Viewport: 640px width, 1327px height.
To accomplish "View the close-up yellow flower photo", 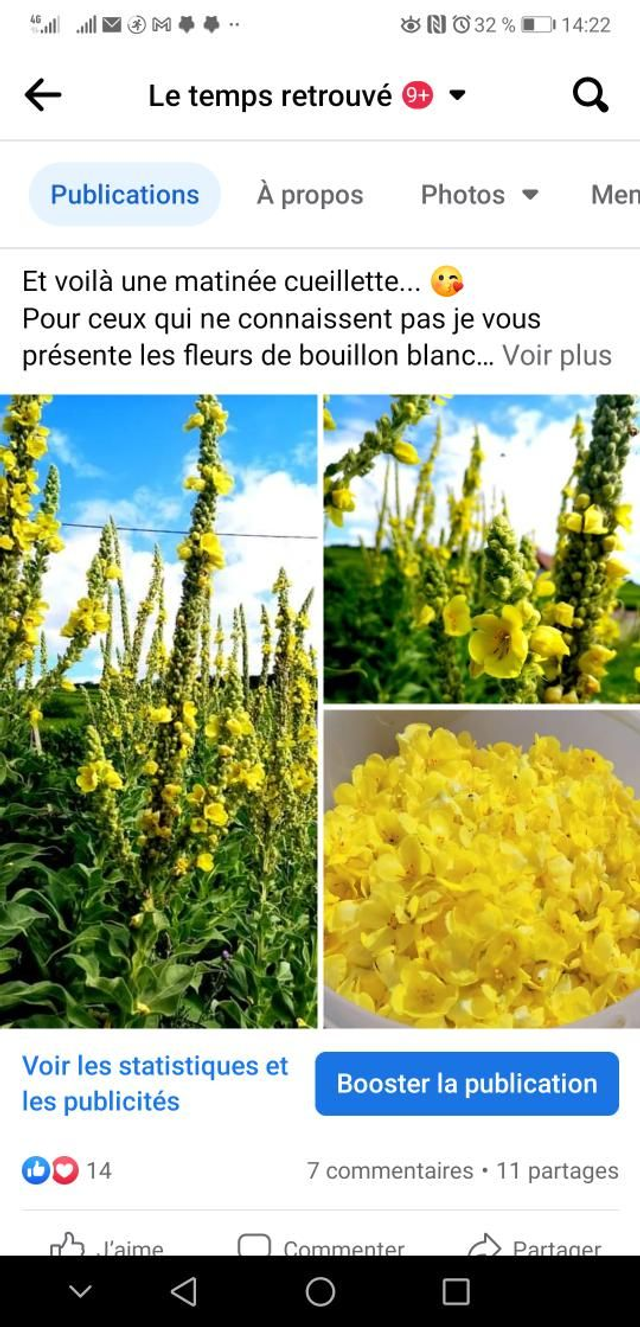I will pos(481,548).
